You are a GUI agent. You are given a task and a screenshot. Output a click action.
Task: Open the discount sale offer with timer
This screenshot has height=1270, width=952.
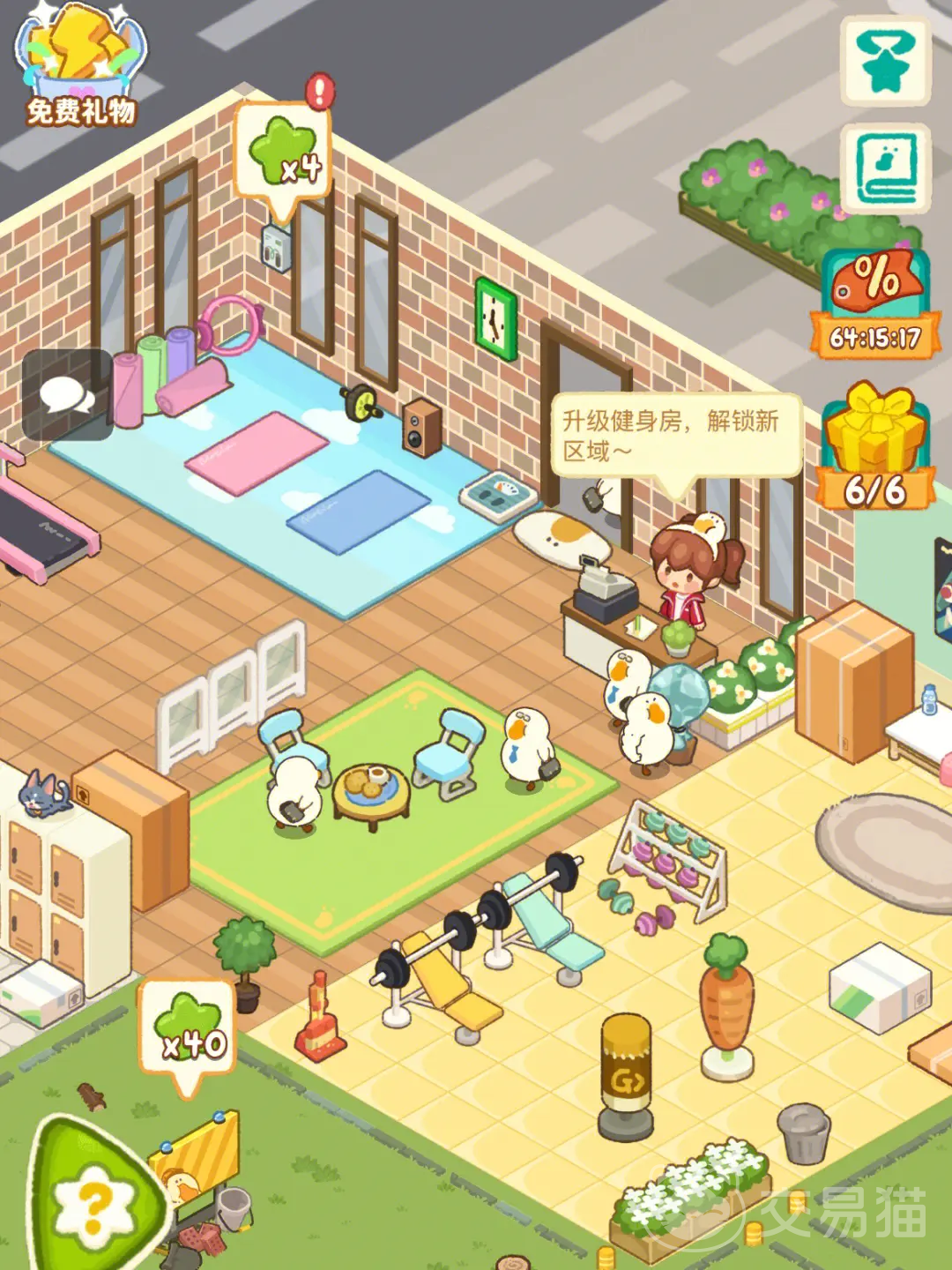(x=874, y=300)
